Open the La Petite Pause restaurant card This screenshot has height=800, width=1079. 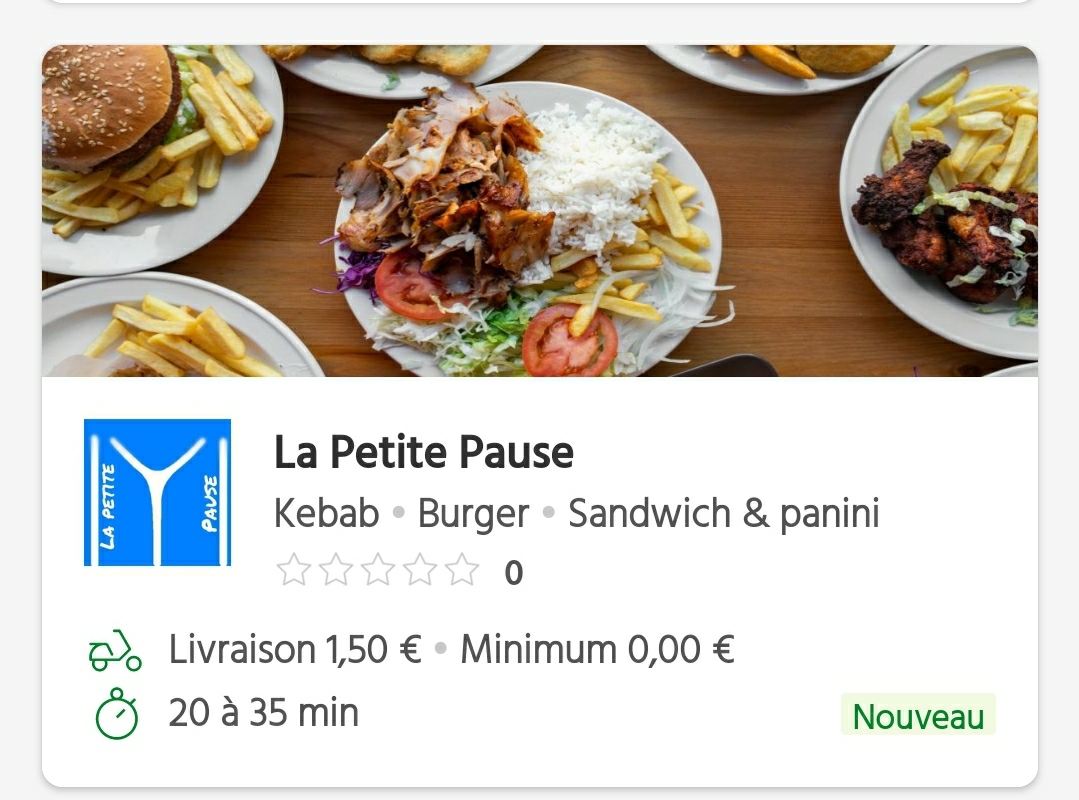(x=424, y=454)
